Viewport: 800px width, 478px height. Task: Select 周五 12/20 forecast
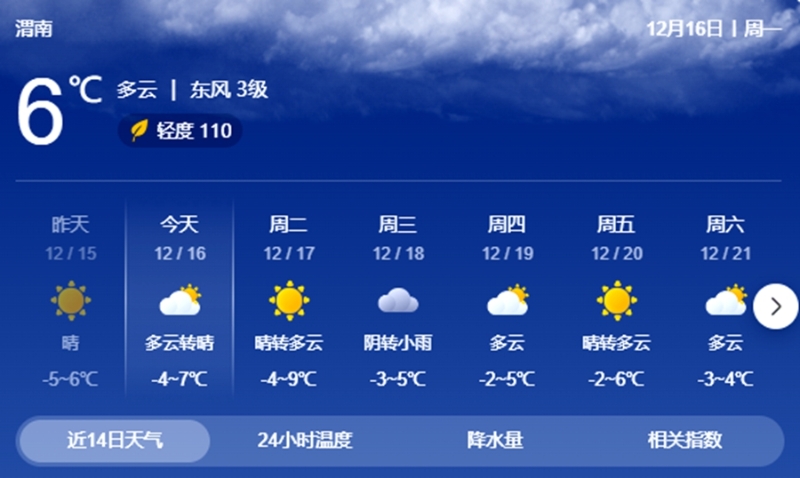coord(617,300)
